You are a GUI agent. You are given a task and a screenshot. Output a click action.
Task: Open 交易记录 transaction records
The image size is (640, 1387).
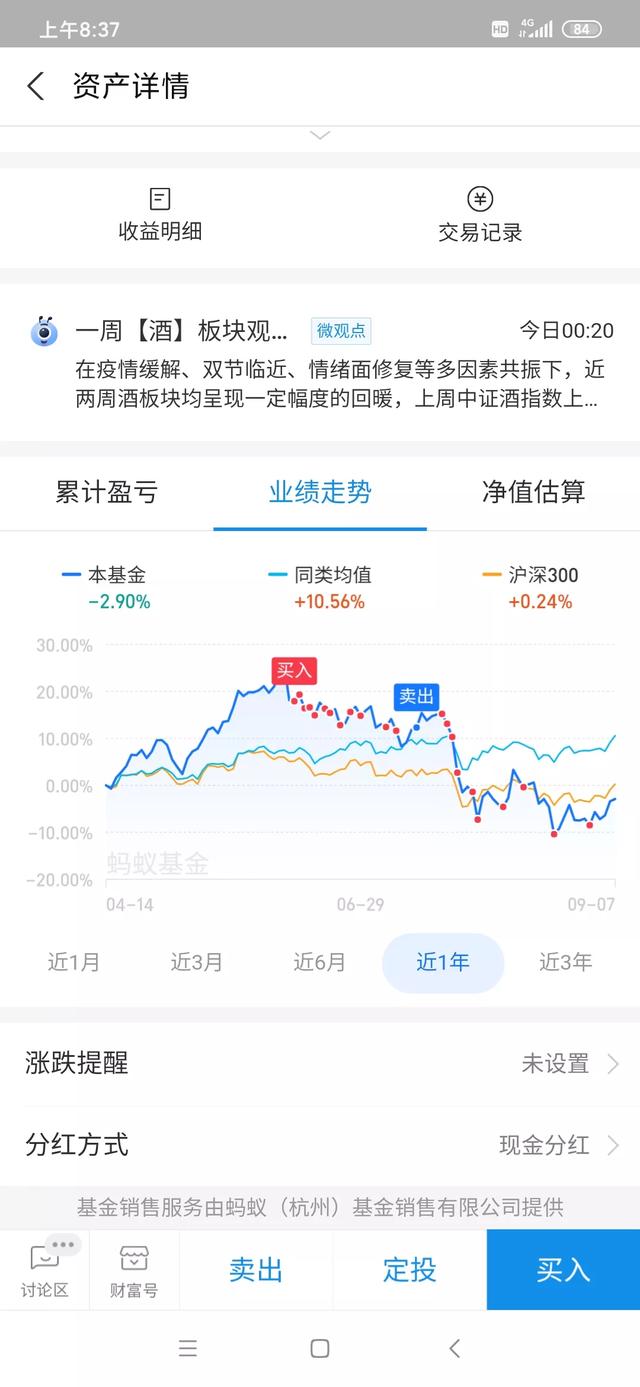pyautogui.click(x=480, y=215)
